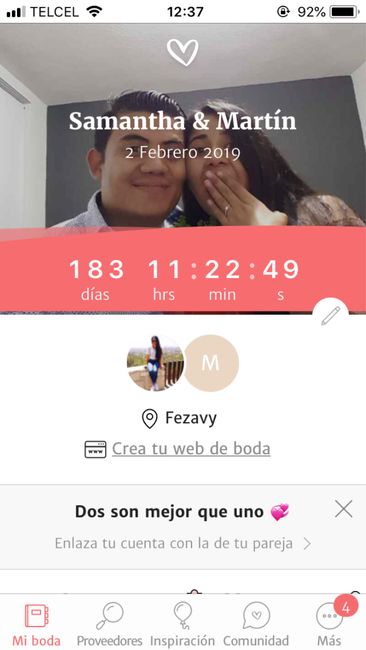Open the Fezavy location
Image resolution: width=366 pixels, height=650 pixels.
coord(179,418)
